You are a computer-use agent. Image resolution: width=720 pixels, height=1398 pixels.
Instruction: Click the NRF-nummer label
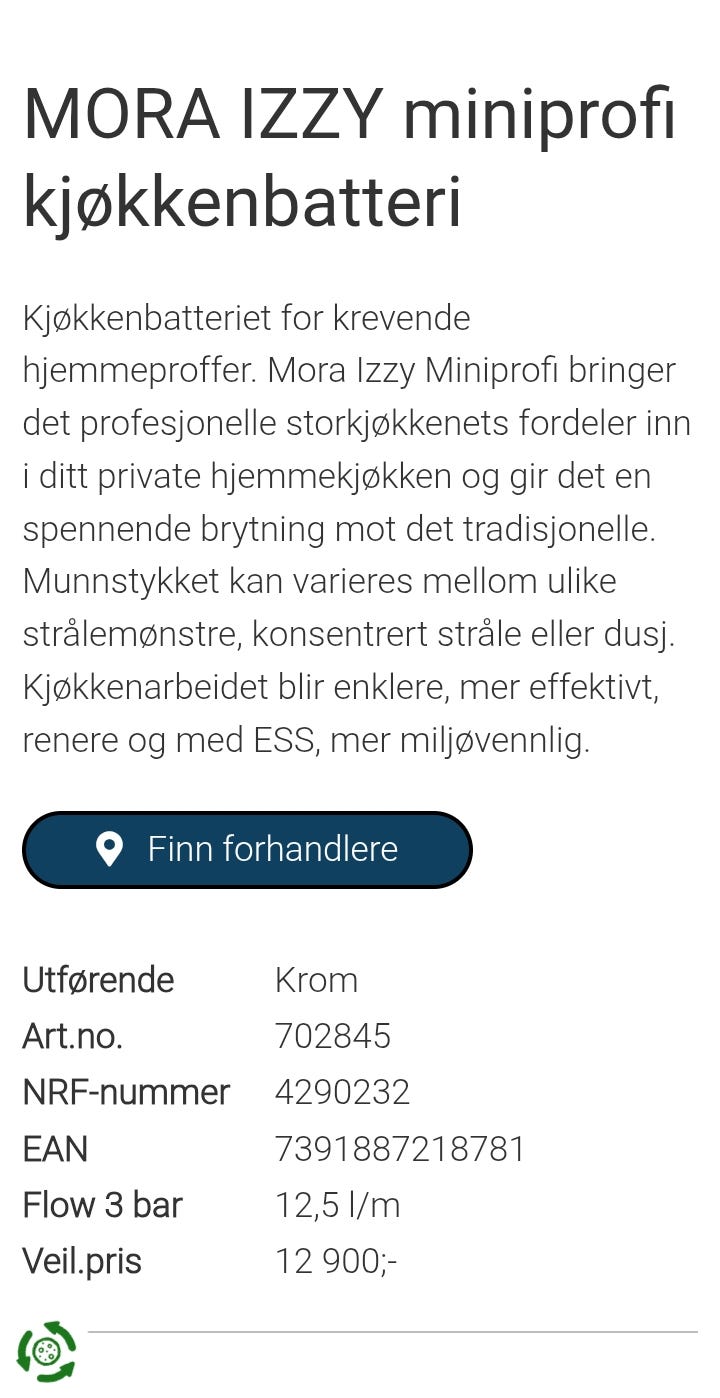(x=125, y=1092)
